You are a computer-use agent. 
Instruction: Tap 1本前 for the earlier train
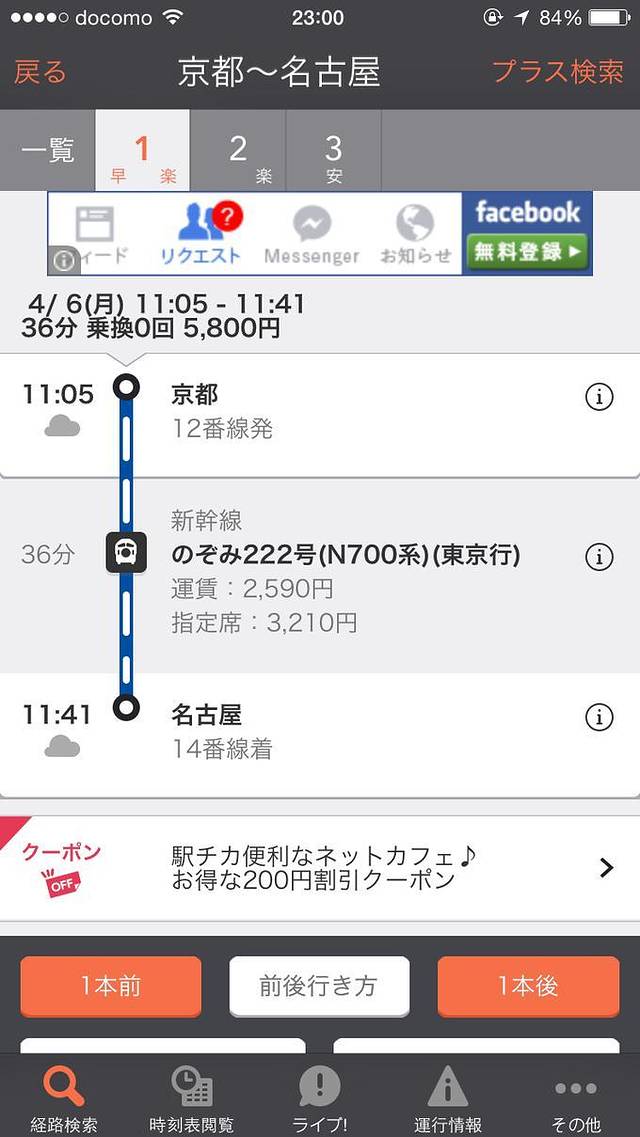111,986
